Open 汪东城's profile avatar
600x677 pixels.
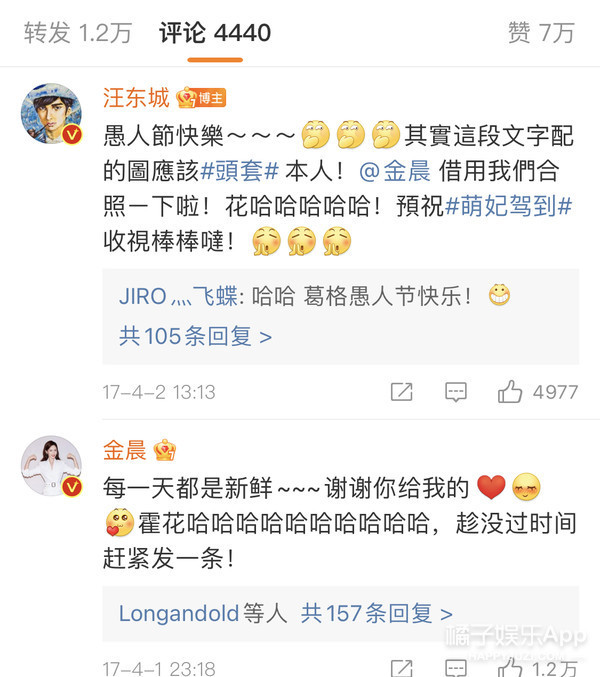point(52,115)
